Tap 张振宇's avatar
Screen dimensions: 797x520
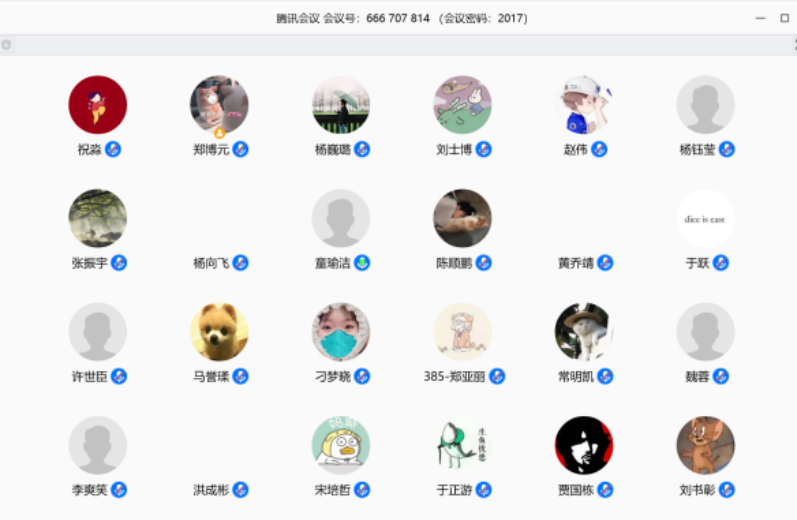coord(98,218)
